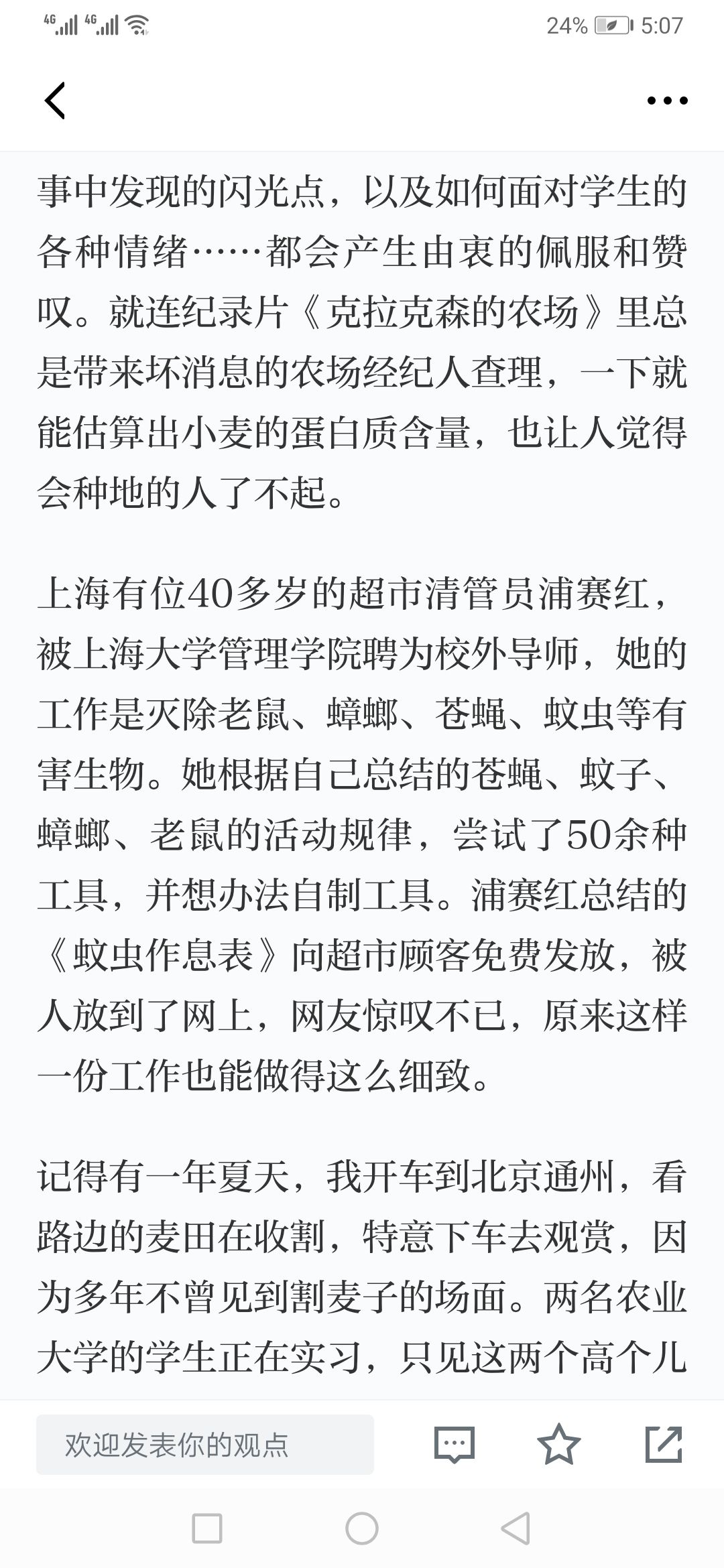Open recent apps with the square button

pyautogui.click(x=207, y=1528)
